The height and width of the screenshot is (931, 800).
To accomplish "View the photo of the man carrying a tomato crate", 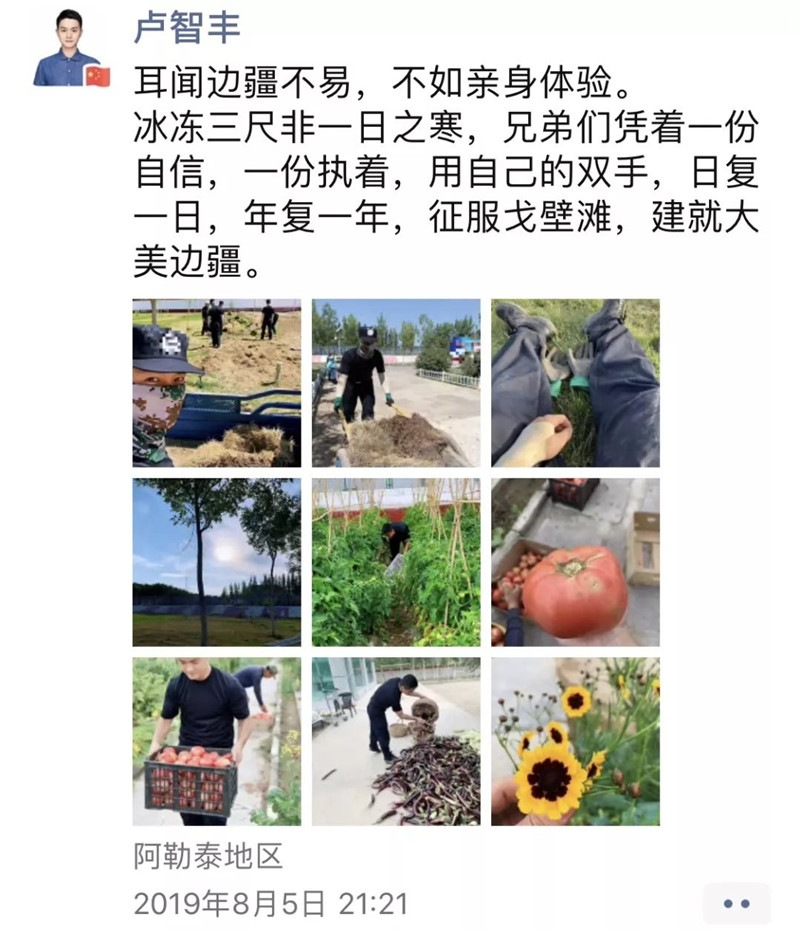I will click(x=217, y=741).
